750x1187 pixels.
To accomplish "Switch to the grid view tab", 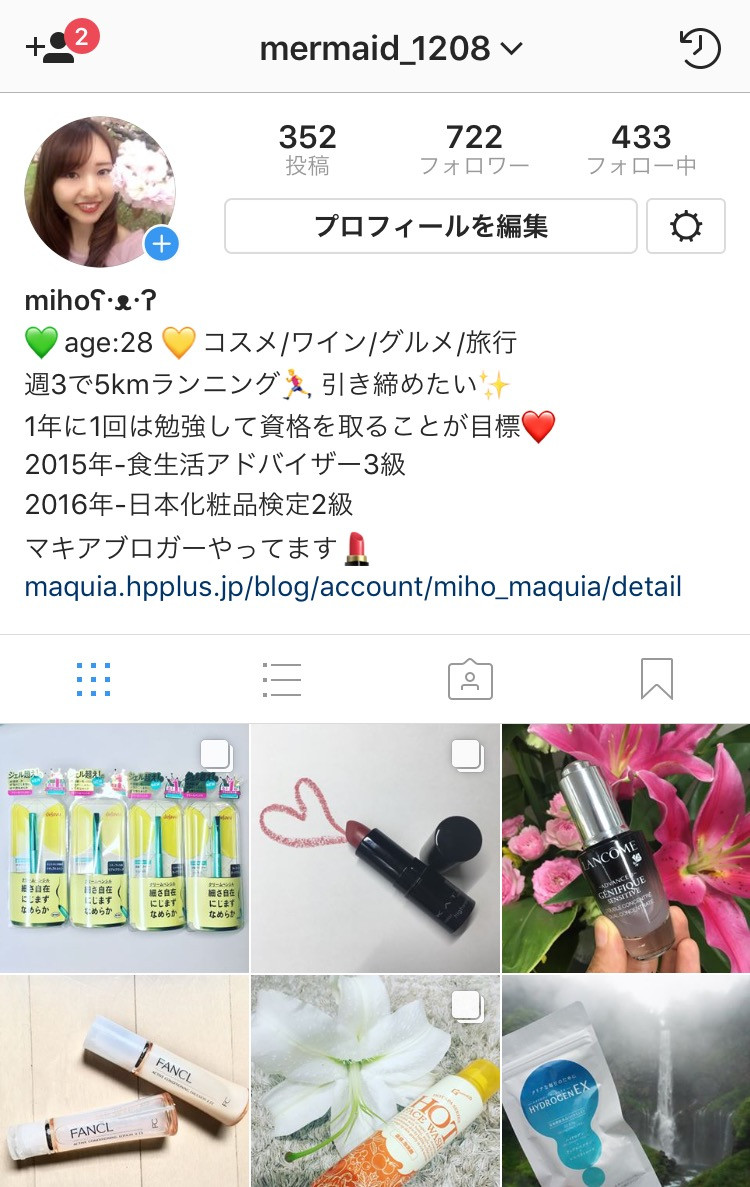I will point(94,680).
